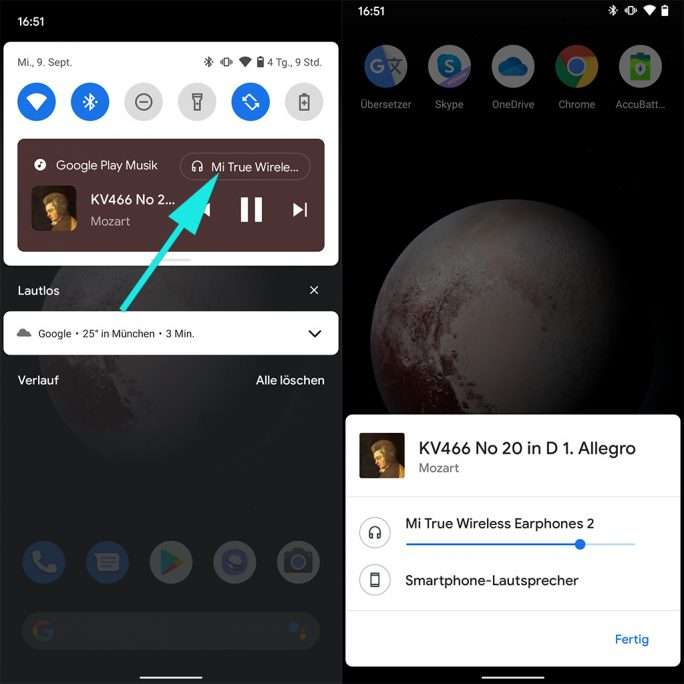The height and width of the screenshot is (684, 684).
Task: Launch the Chrome browser
Action: (576, 68)
